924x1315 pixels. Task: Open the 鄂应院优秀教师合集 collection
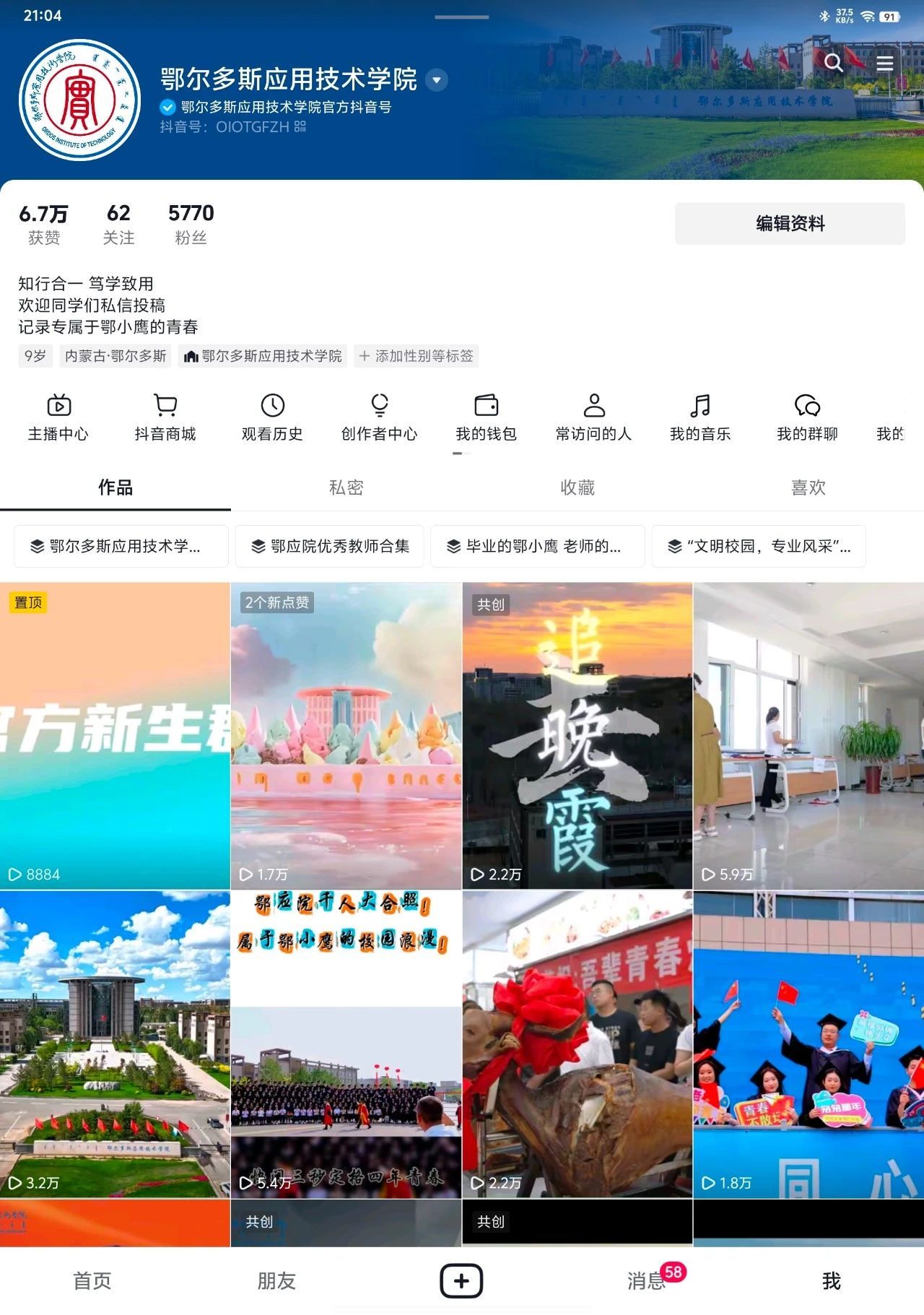click(330, 547)
